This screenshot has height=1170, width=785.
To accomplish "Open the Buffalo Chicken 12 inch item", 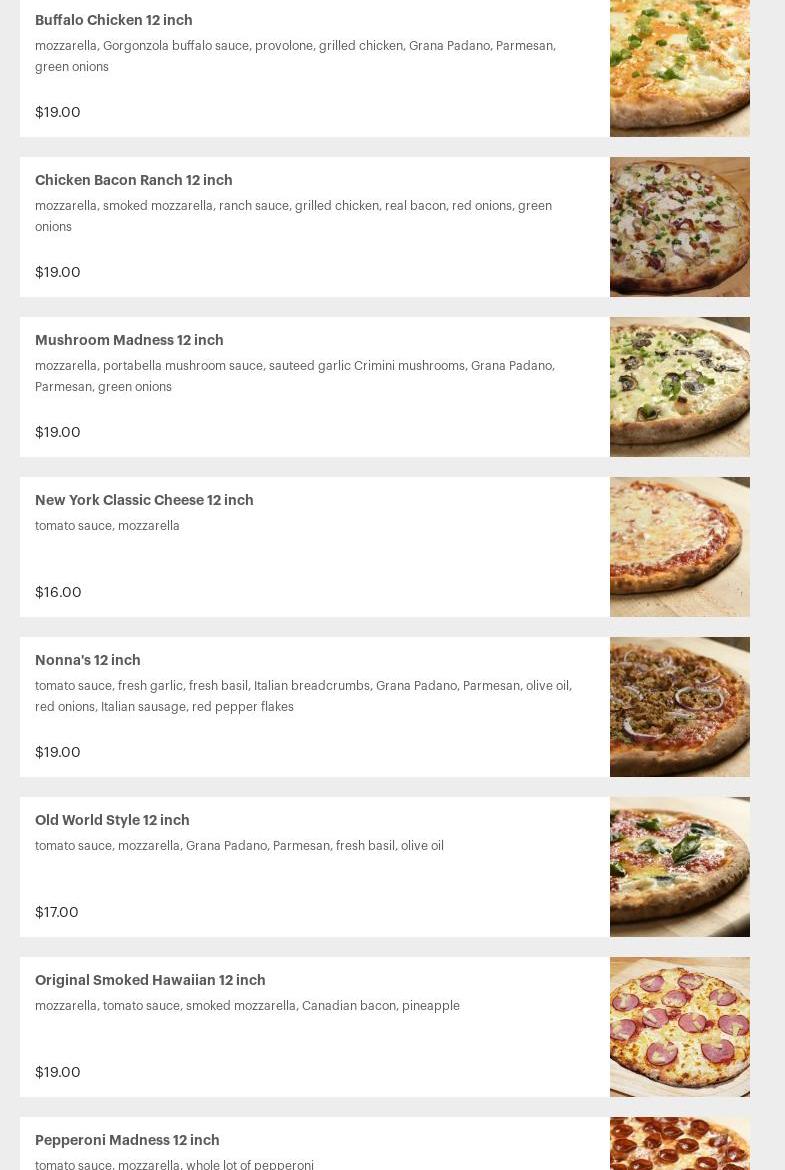I will click(114, 20).
